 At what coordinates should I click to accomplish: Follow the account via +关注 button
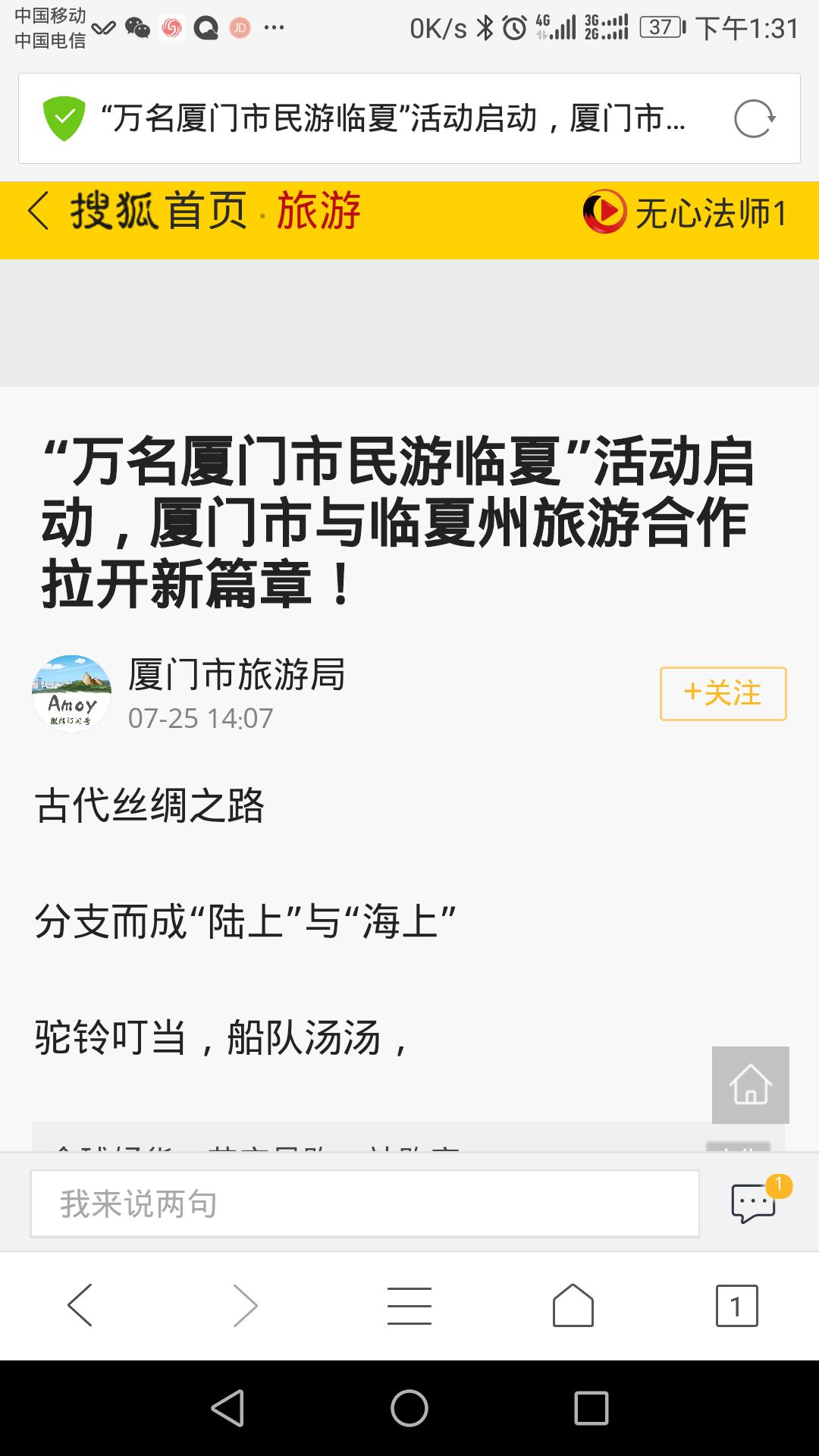[722, 692]
